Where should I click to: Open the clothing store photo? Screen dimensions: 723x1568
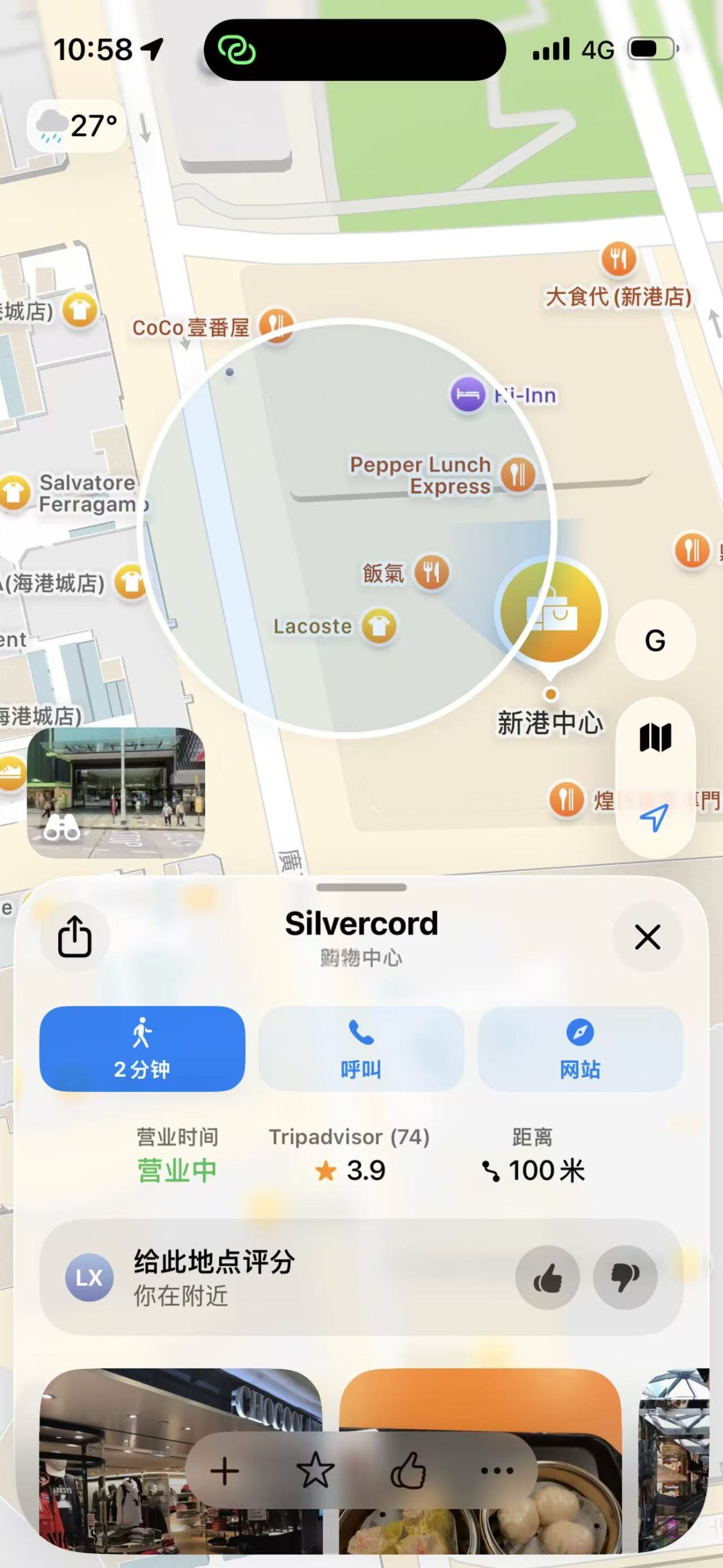point(181,1461)
